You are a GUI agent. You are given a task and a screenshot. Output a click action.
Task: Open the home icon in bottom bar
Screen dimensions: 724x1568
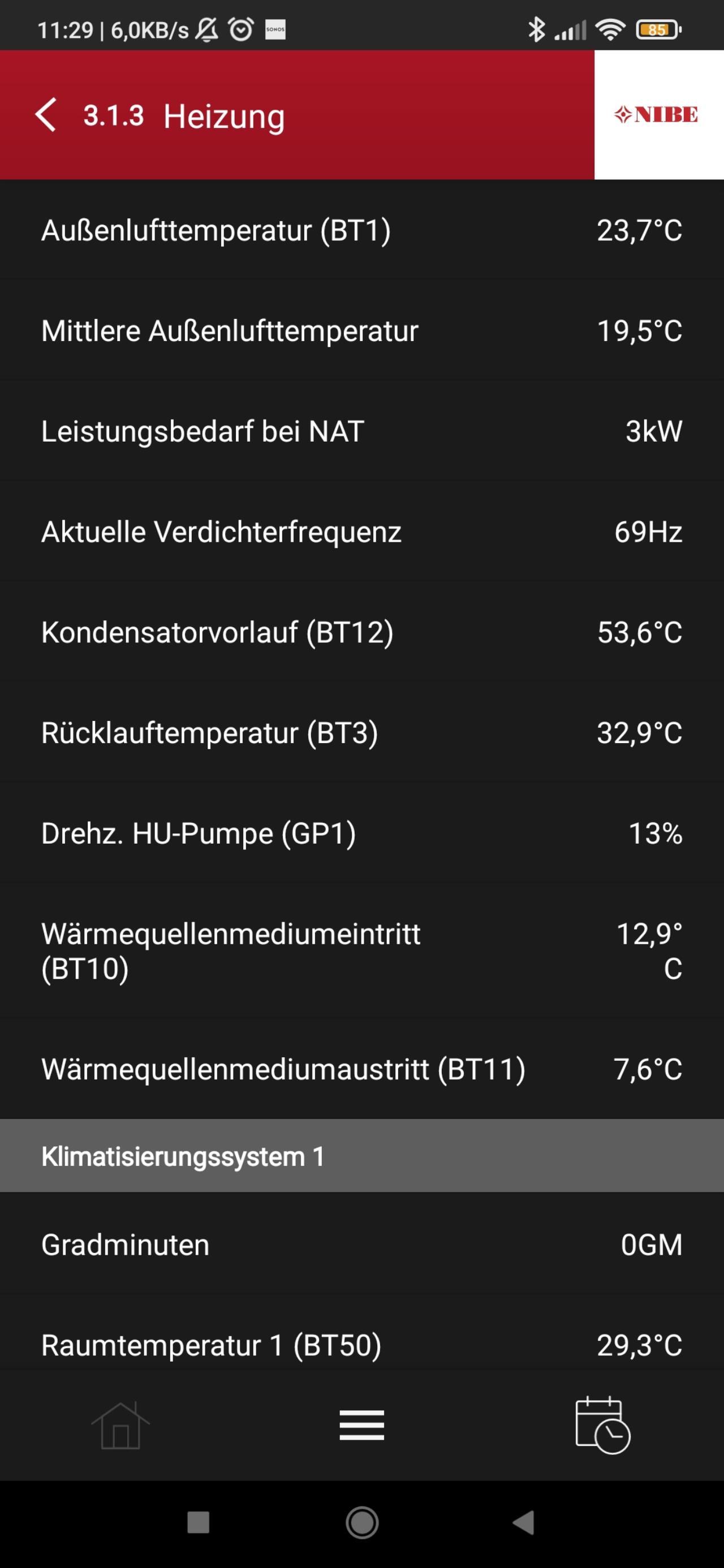[120, 1425]
